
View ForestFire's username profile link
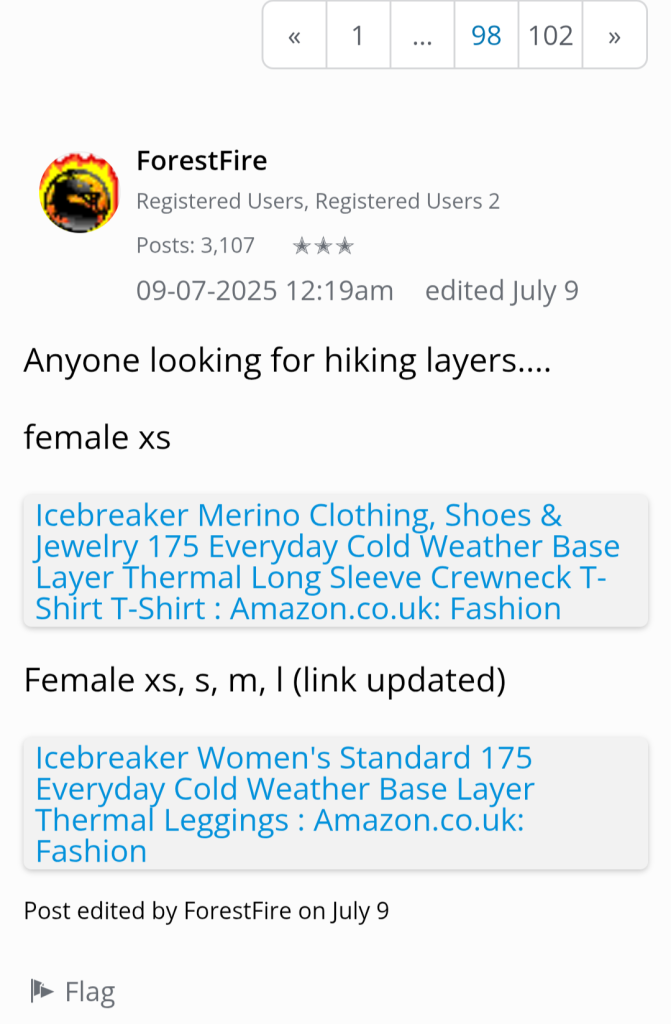click(201, 160)
